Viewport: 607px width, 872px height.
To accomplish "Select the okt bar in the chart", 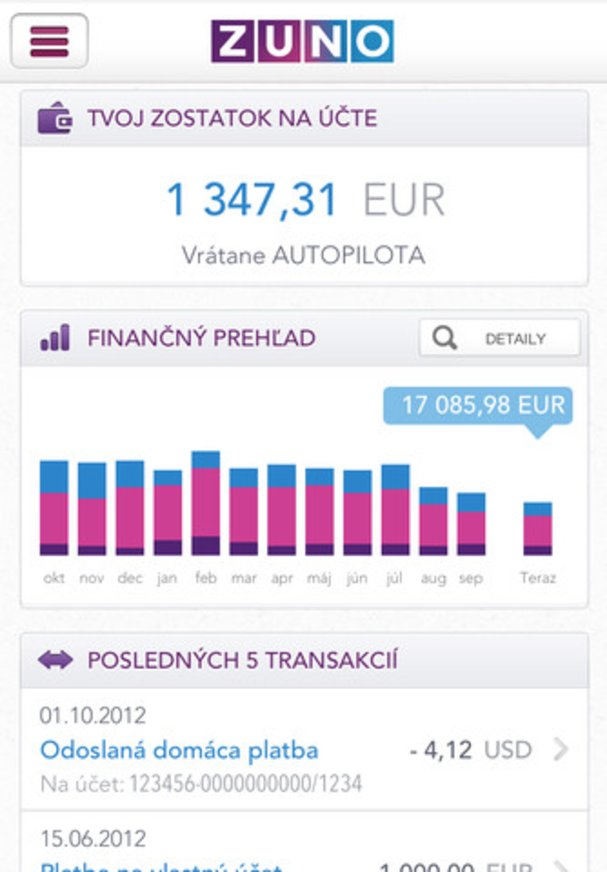I will 54,507.
